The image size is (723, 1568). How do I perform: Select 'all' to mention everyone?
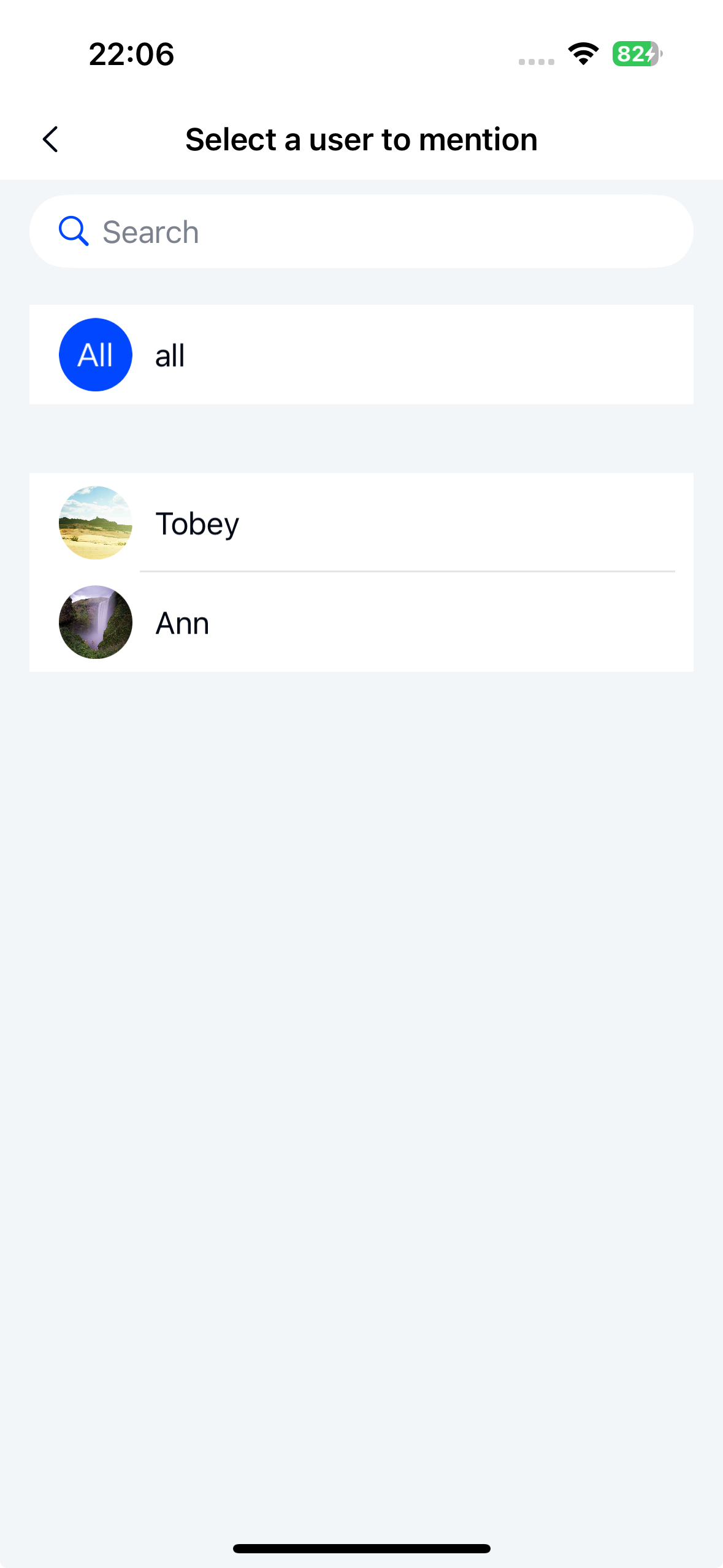(361, 355)
